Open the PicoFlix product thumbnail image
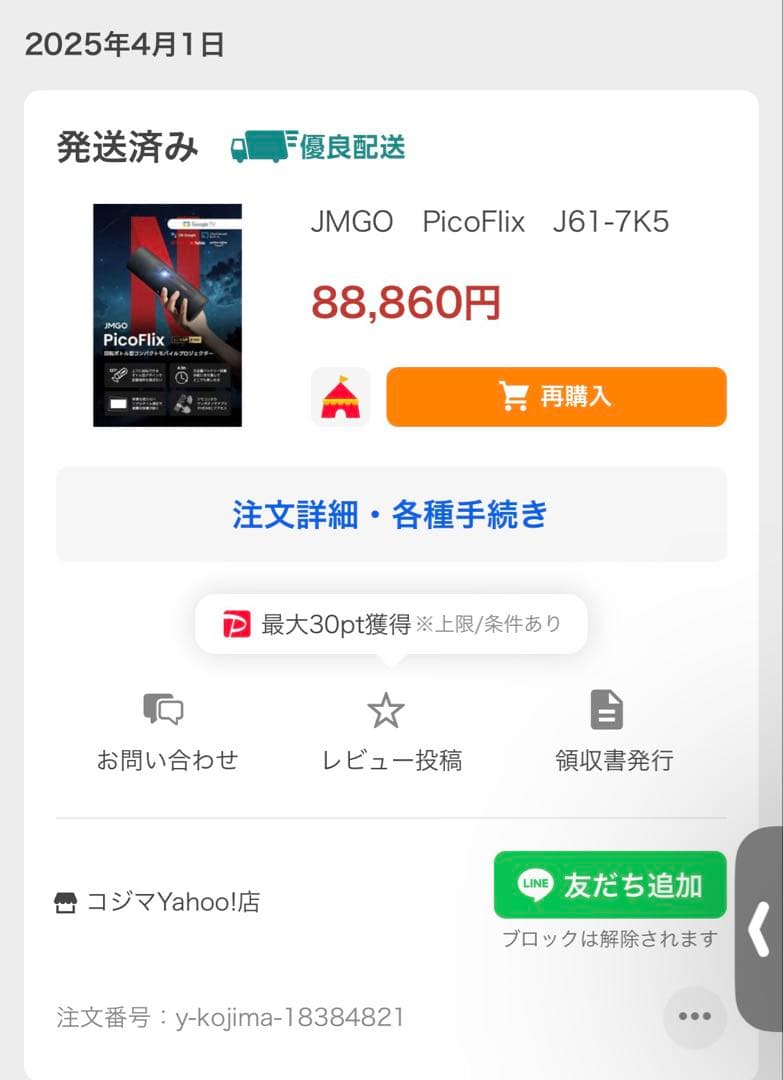Screen dimensions: 783x1080 (x=167, y=315)
